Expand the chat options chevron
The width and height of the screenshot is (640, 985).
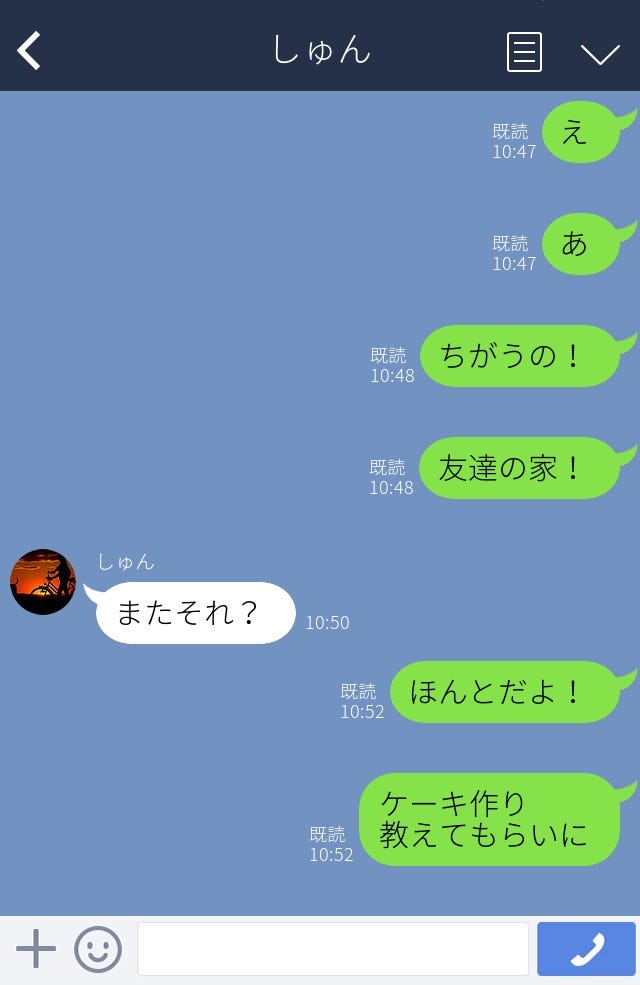pyautogui.click(x=600, y=53)
